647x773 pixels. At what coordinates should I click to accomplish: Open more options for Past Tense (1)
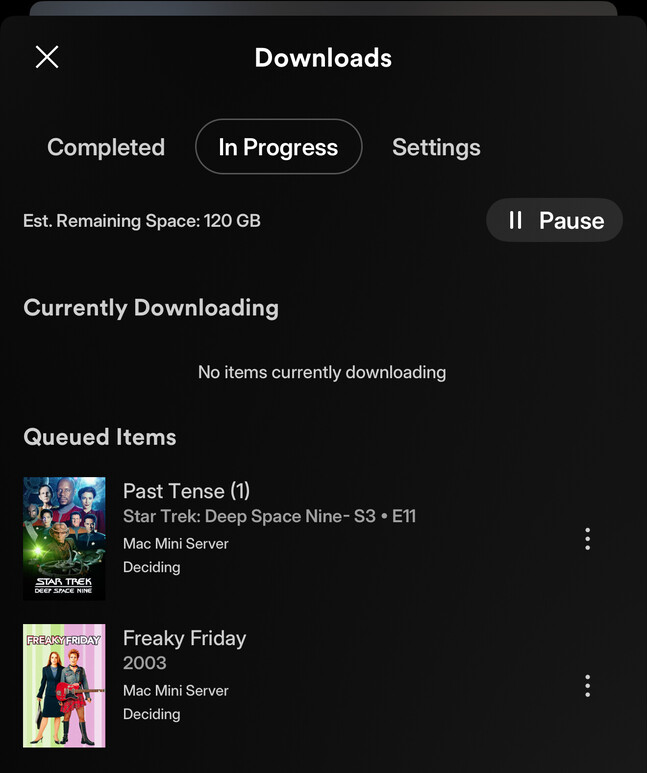tap(587, 539)
